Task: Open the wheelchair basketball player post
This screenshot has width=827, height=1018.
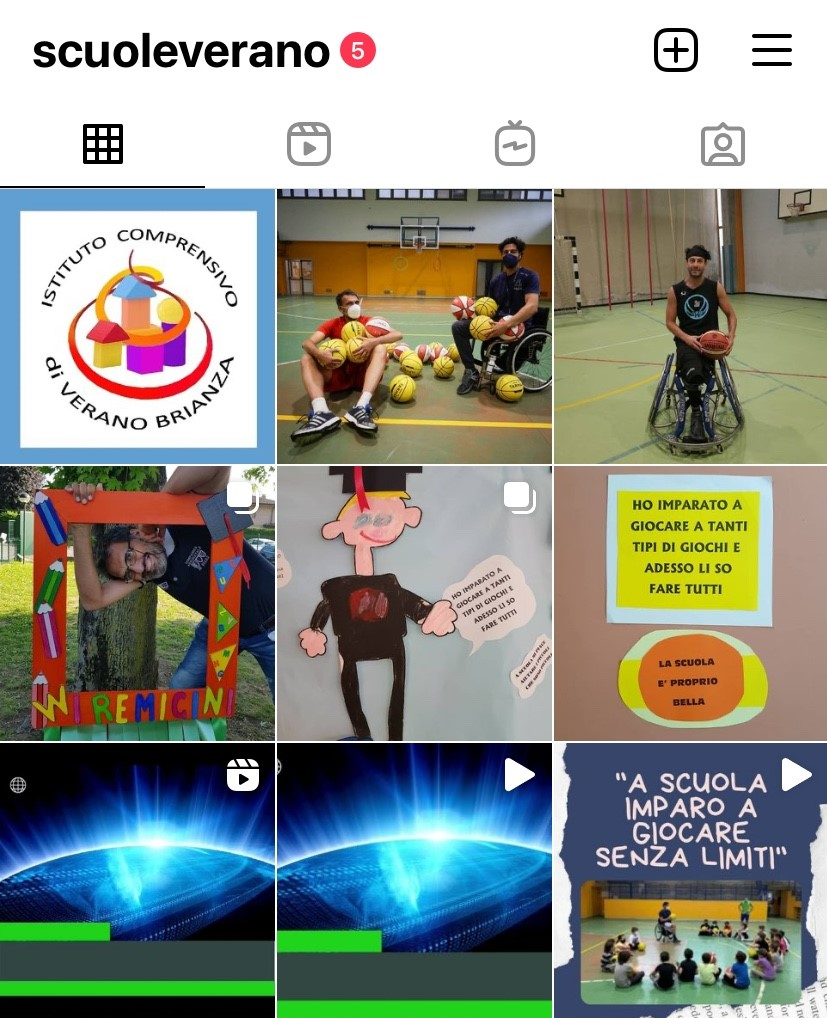Action: click(690, 326)
